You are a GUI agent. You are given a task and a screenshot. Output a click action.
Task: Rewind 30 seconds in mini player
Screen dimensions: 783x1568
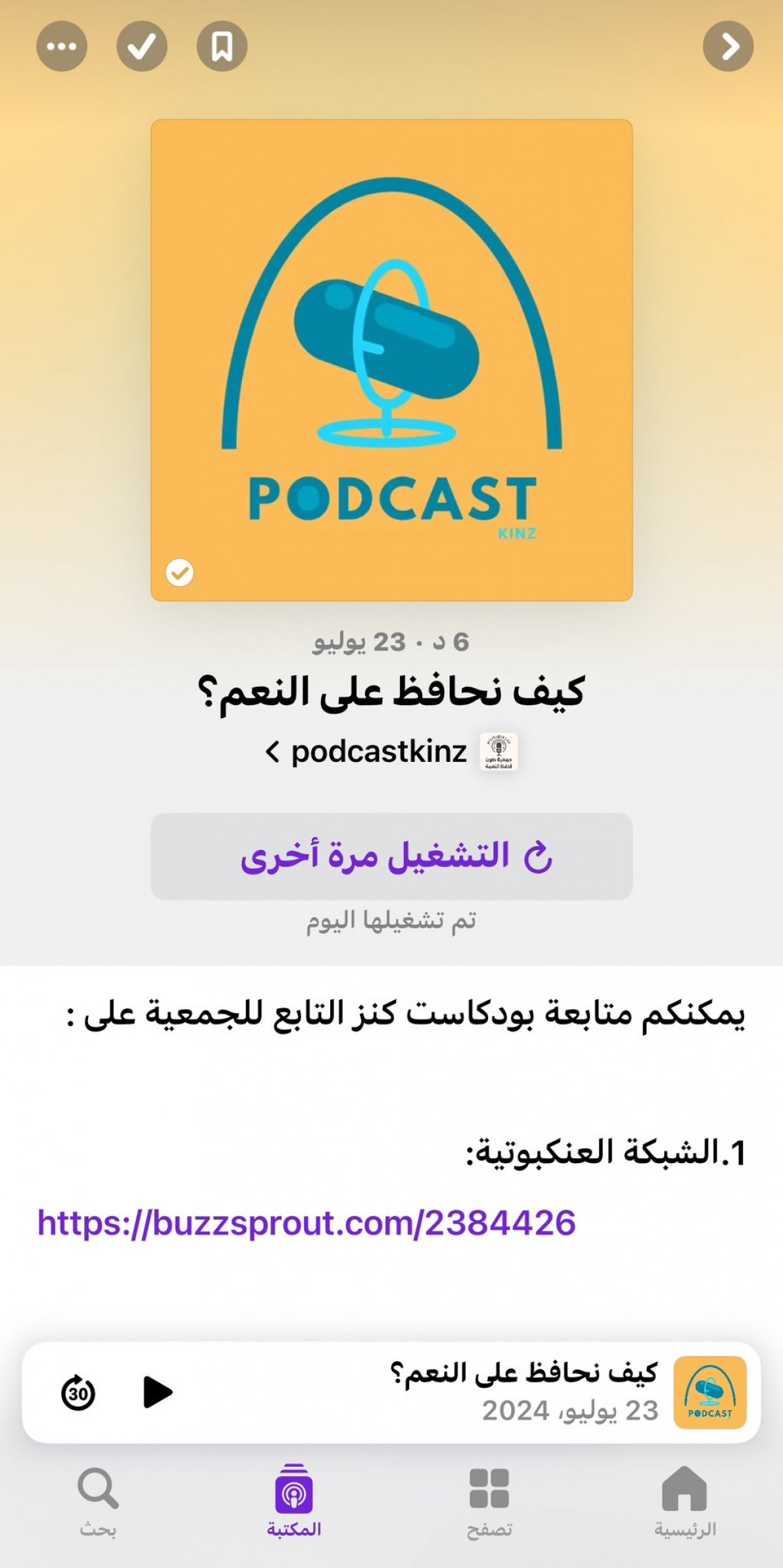78,1392
